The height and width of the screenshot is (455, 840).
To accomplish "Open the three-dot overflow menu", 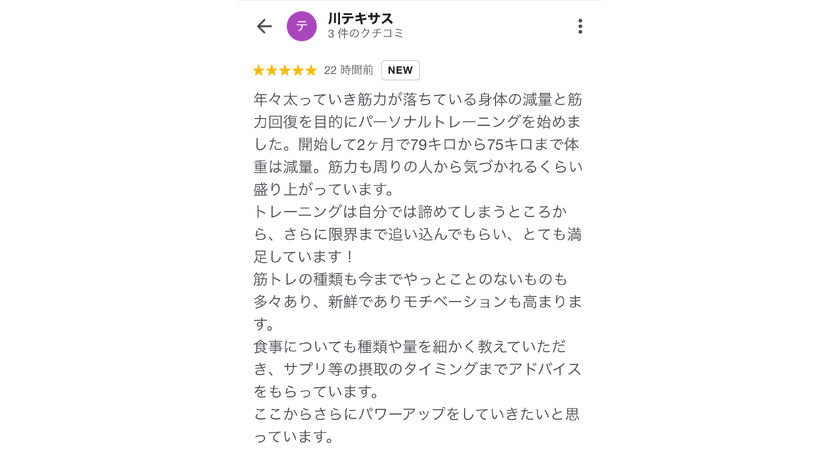I will click(580, 26).
